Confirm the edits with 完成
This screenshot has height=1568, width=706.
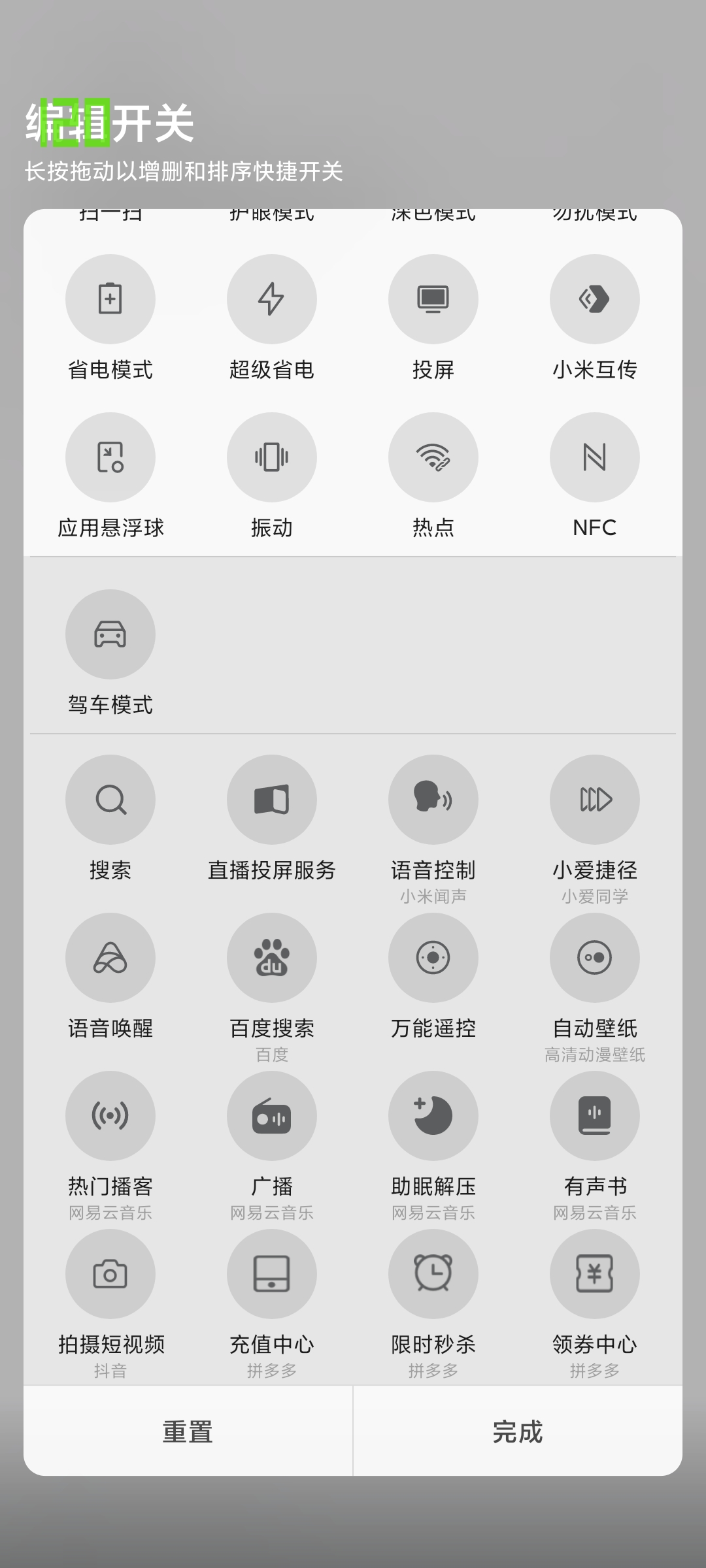[x=518, y=1431]
